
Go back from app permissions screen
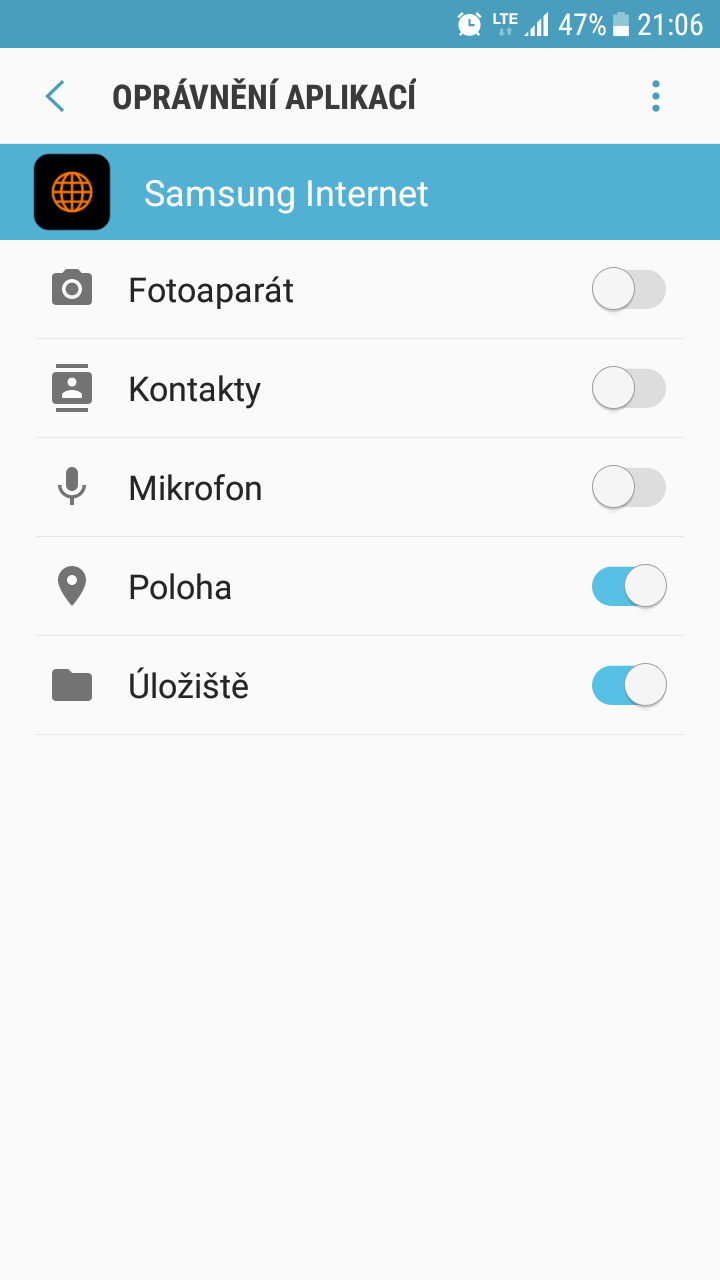[55, 97]
